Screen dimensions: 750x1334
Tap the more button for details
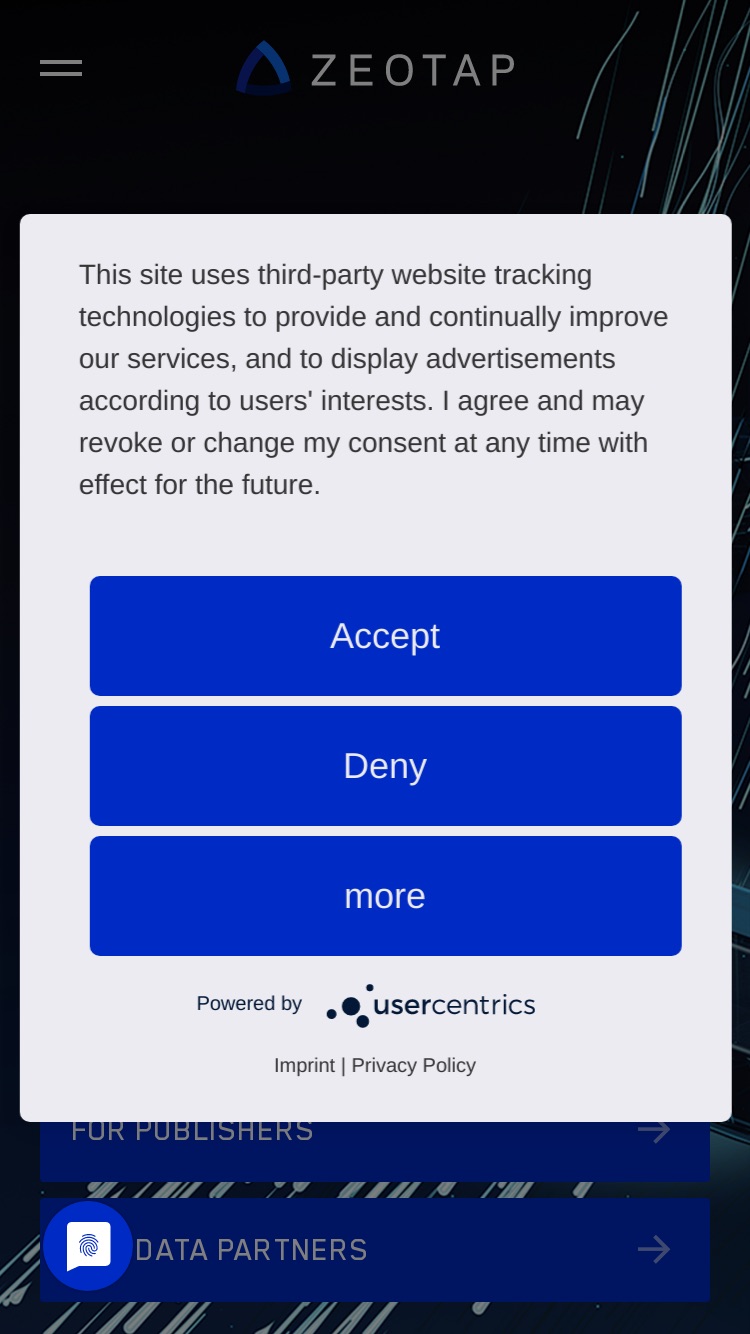385,896
